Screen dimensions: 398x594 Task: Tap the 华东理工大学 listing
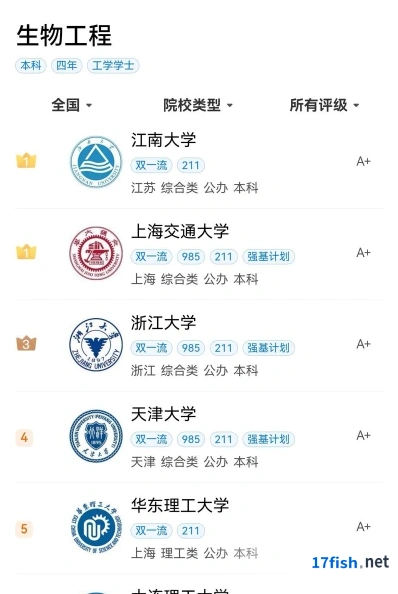[x=199, y=528]
